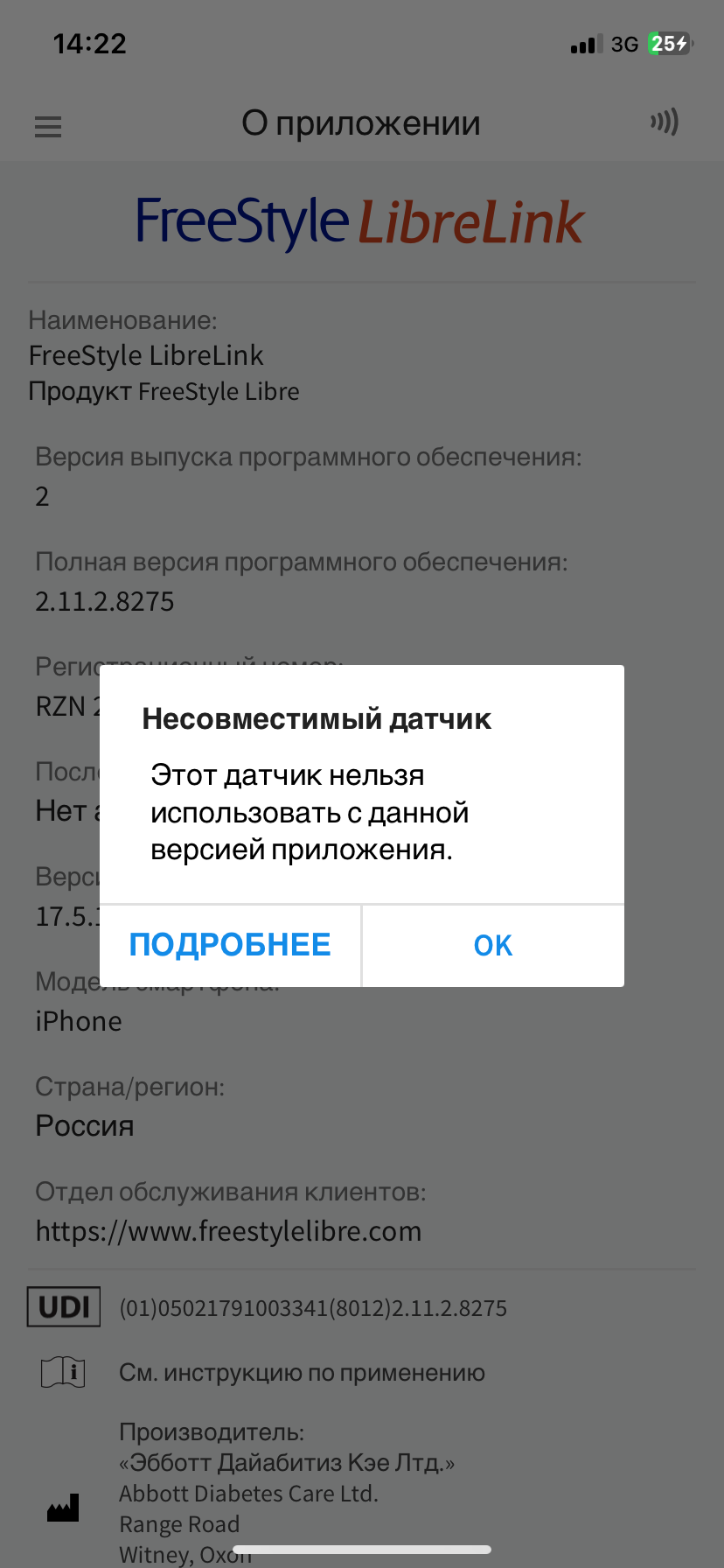Tap the sensor scan icon

(665, 122)
